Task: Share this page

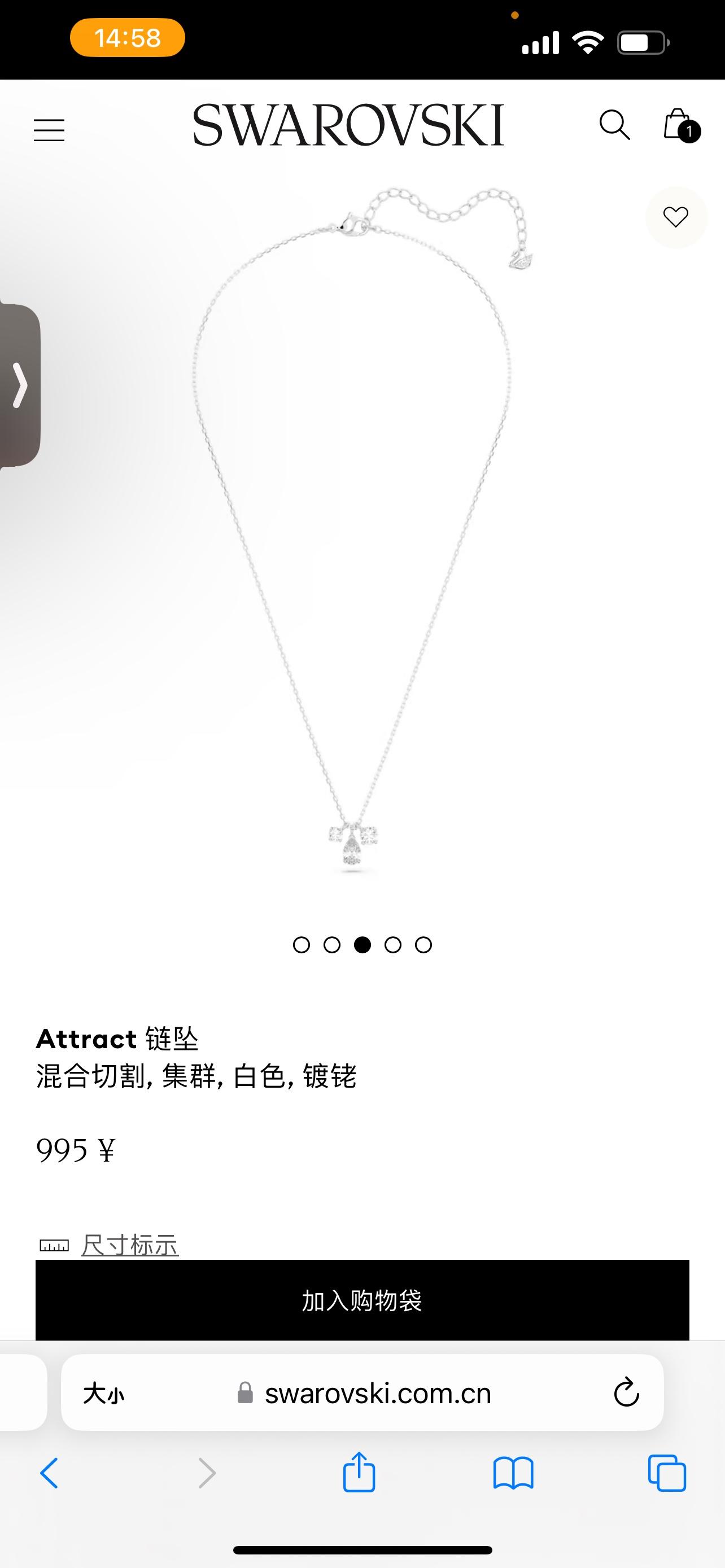Action: tap(359, 1472)
